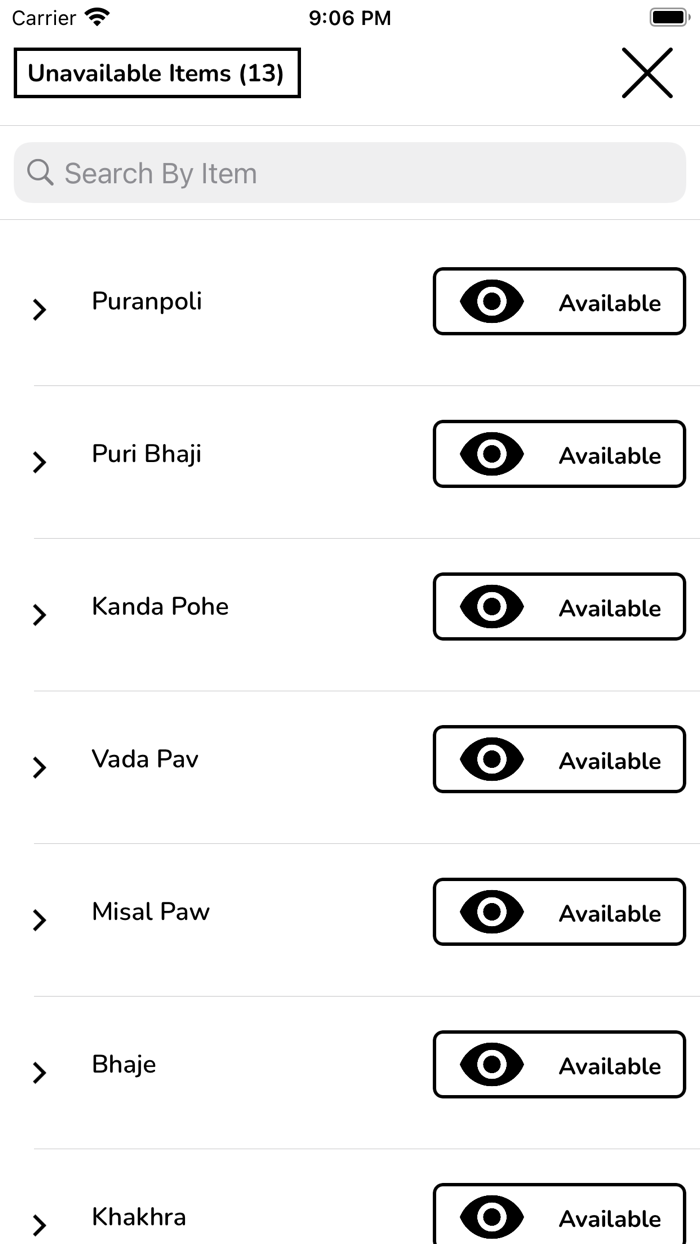Close the Unavailable Items screen
Screen dimensions: 700x1244
pos(647,73)
